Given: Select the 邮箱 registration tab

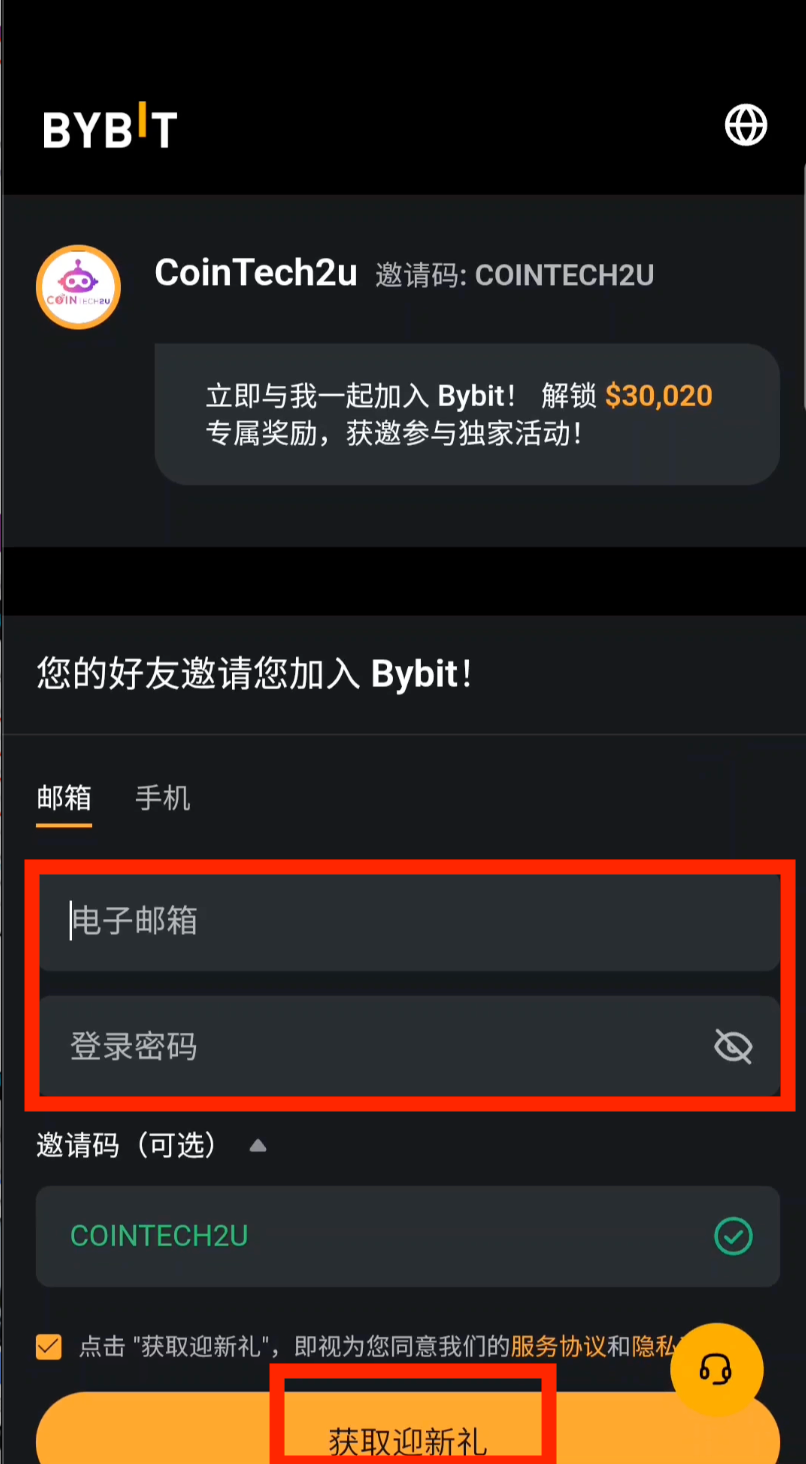Looking at the screenshot, I should 63,798.
